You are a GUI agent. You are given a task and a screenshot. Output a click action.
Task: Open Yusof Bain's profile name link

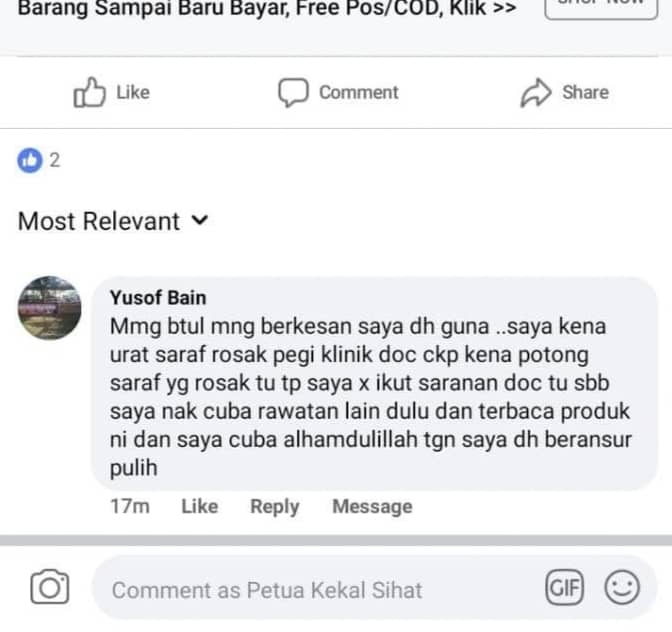click(158, 298)
